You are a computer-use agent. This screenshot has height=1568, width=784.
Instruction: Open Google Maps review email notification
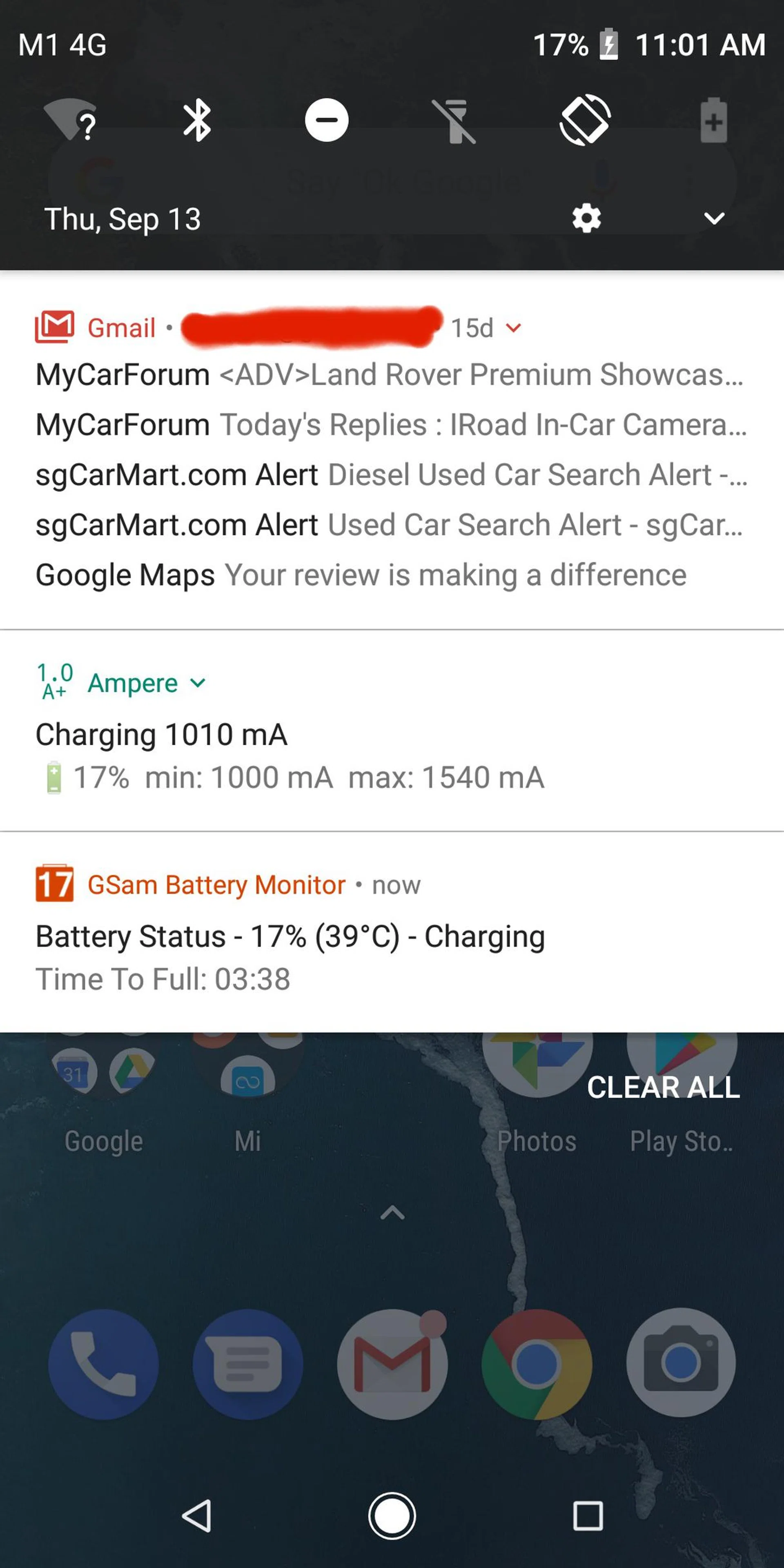(x=360, y=575)
